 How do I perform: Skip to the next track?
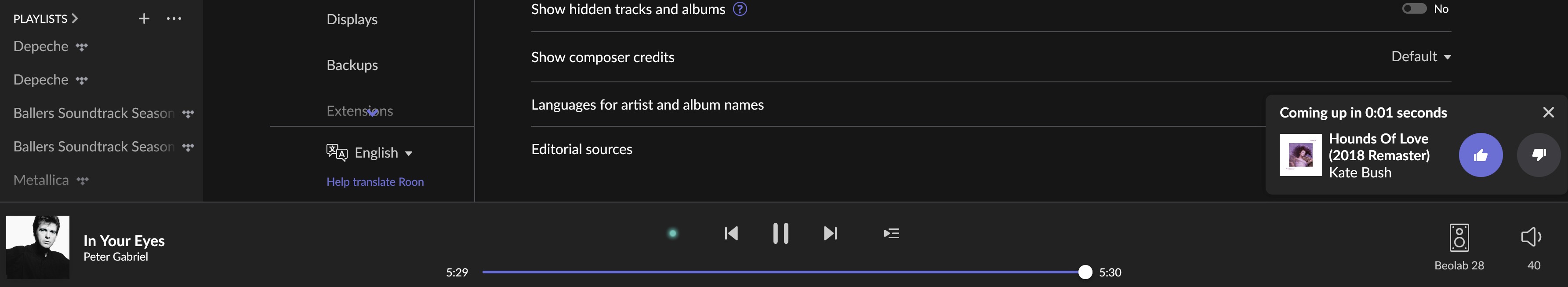830,233
